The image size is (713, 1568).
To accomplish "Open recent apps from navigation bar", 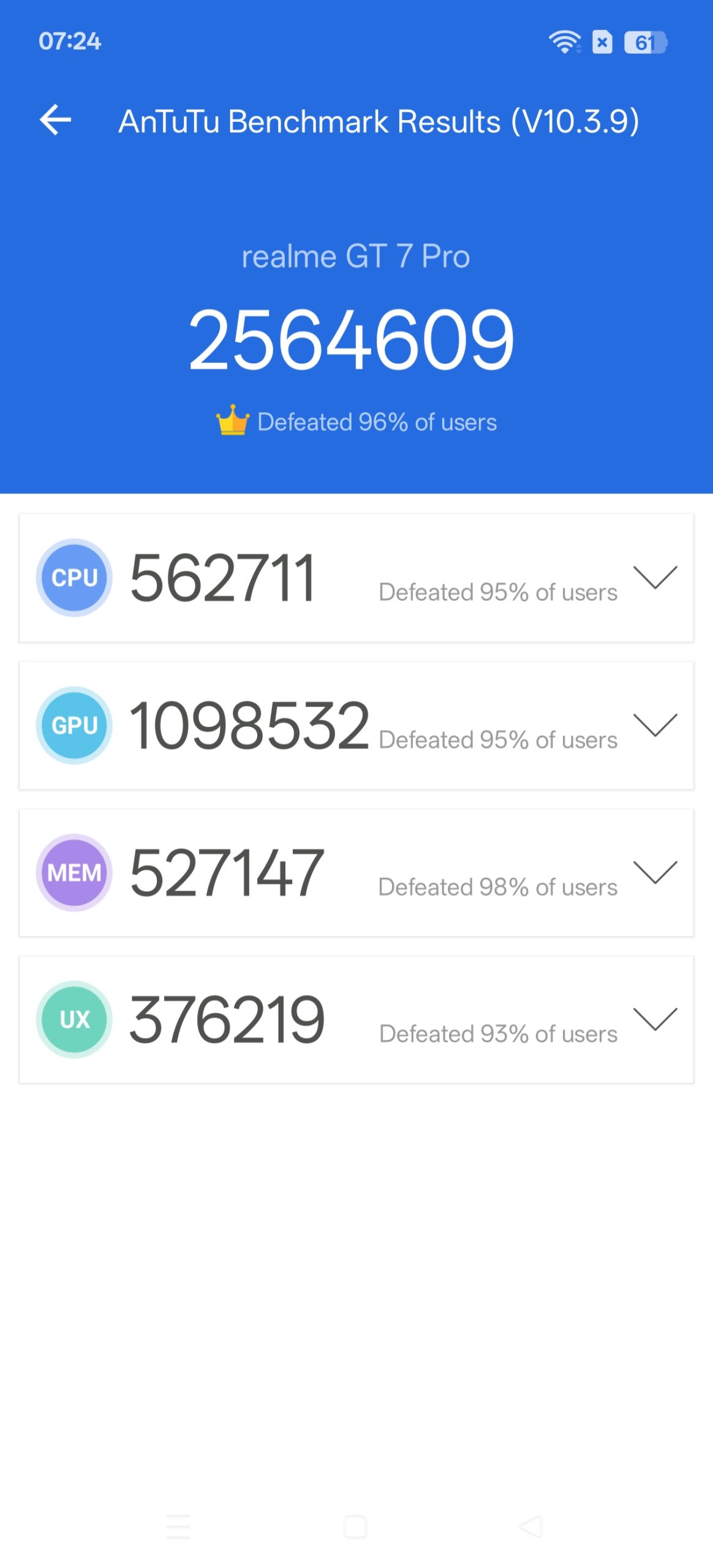I will [178, 1527].
